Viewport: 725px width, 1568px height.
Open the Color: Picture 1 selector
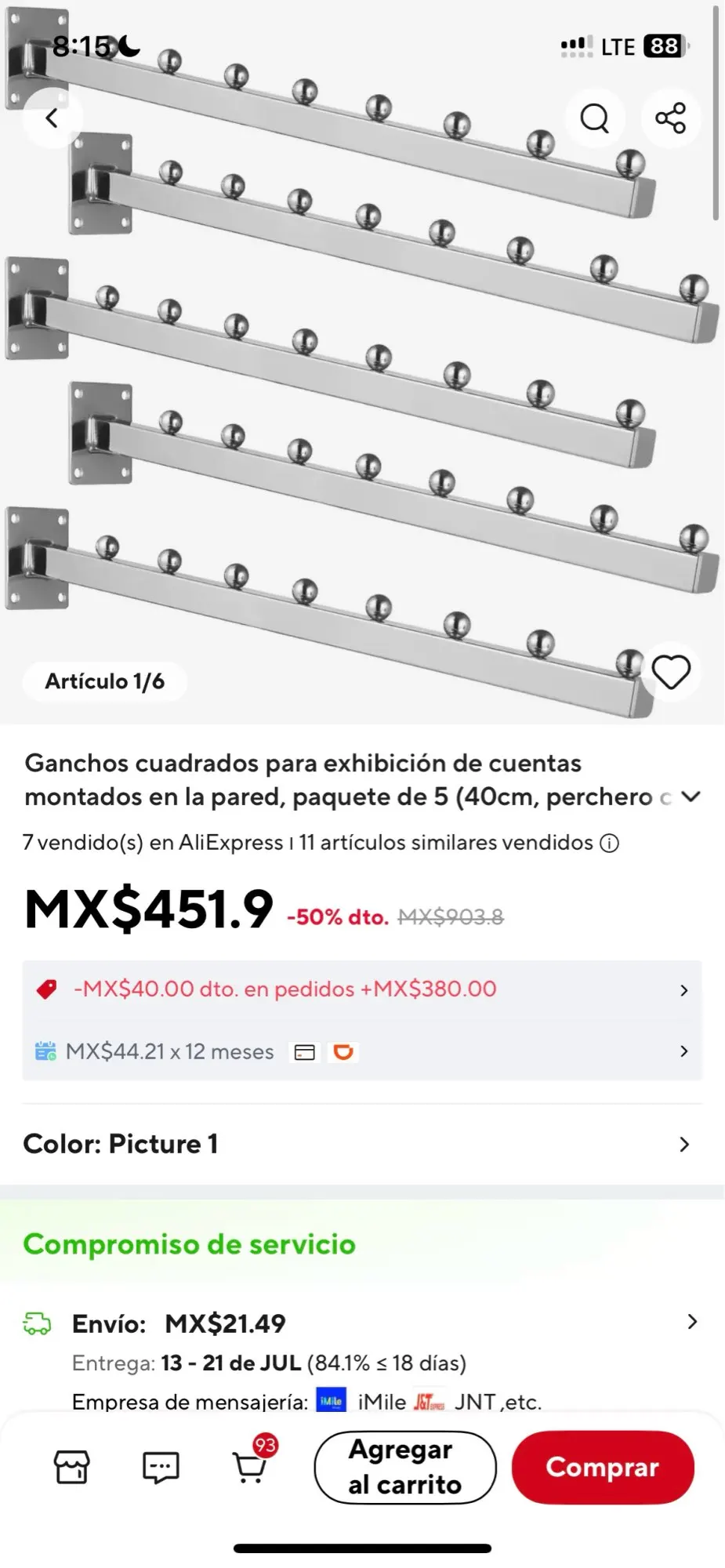click(x=361, y=1144)
